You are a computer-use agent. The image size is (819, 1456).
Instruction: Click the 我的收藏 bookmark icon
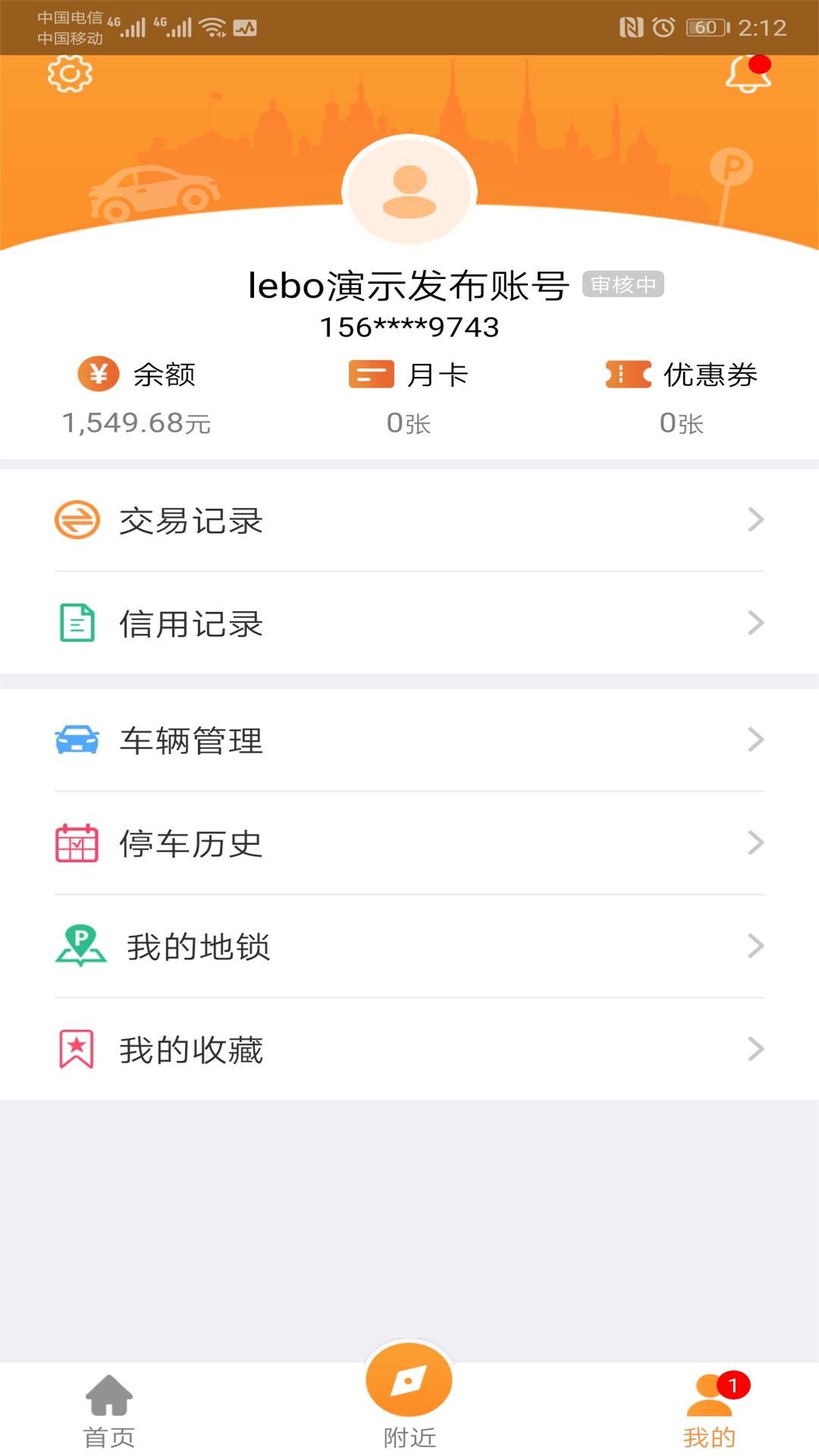tap(76, 1049)
